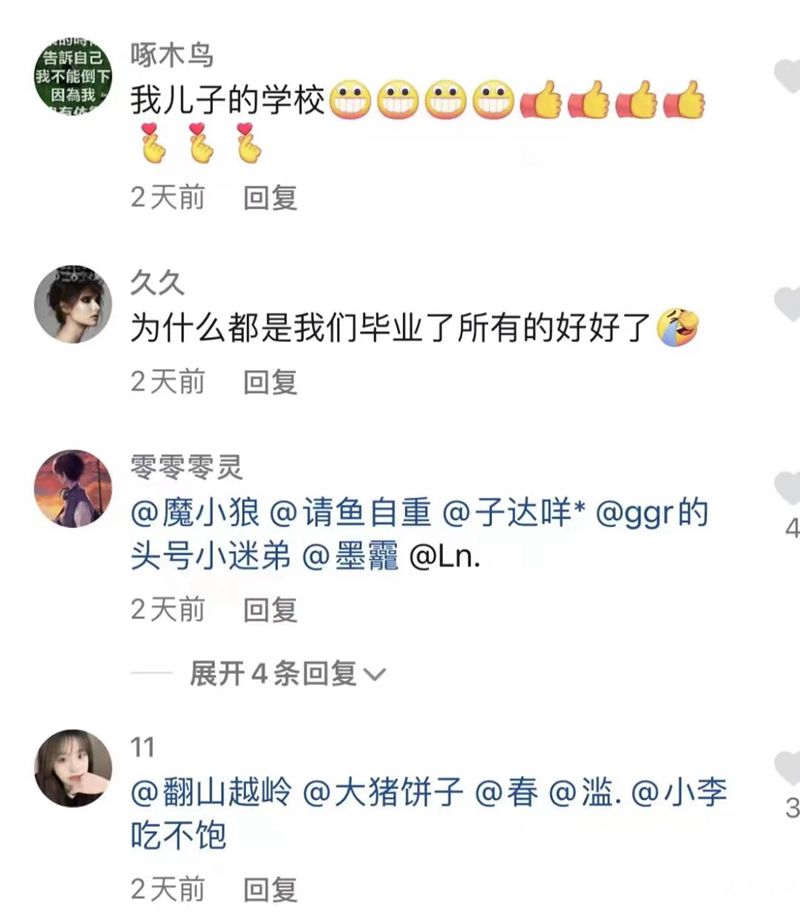Viewport: 800px width, 913px height.
Task: Open the mention @请鱼自重
Action: 351,514
